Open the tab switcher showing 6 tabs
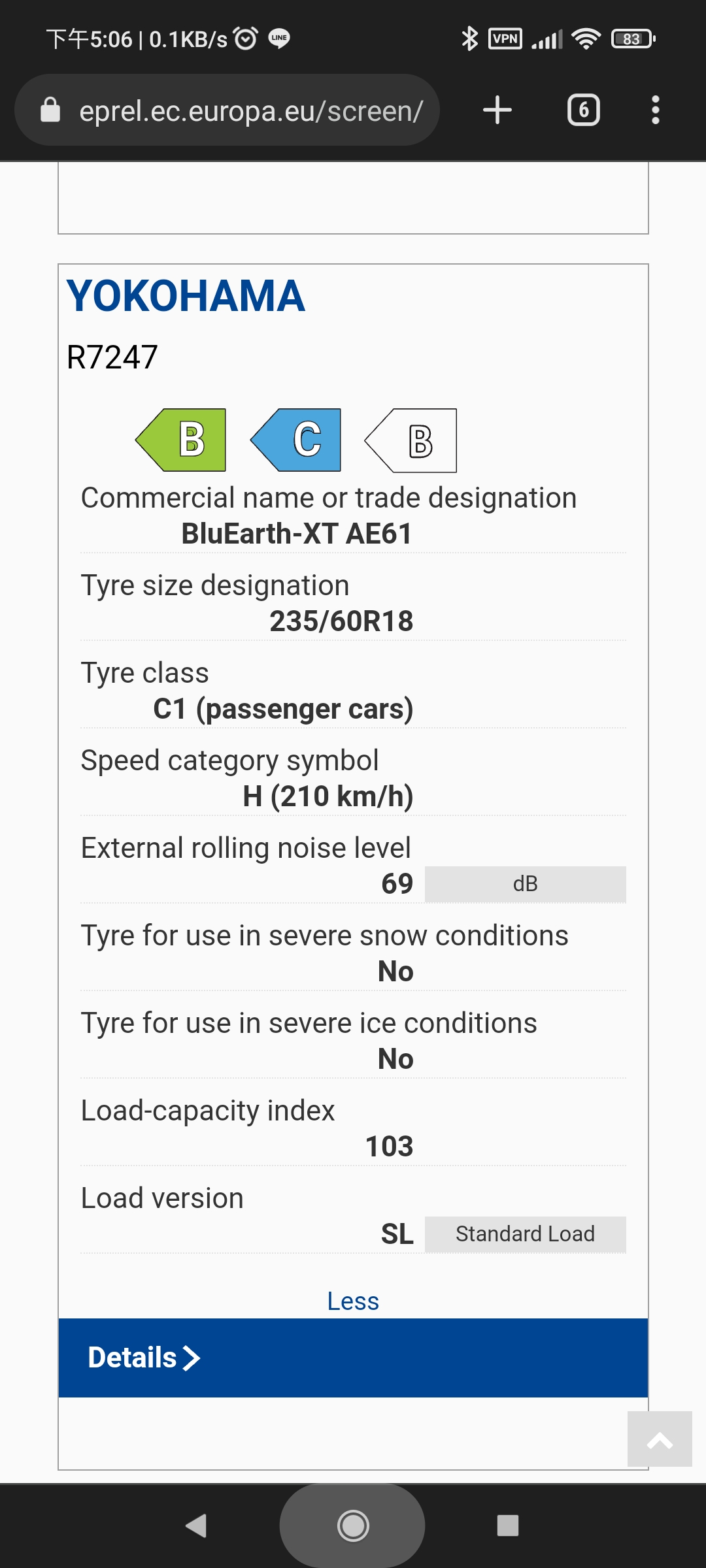The image size is (706, 1568). point(583,110)
